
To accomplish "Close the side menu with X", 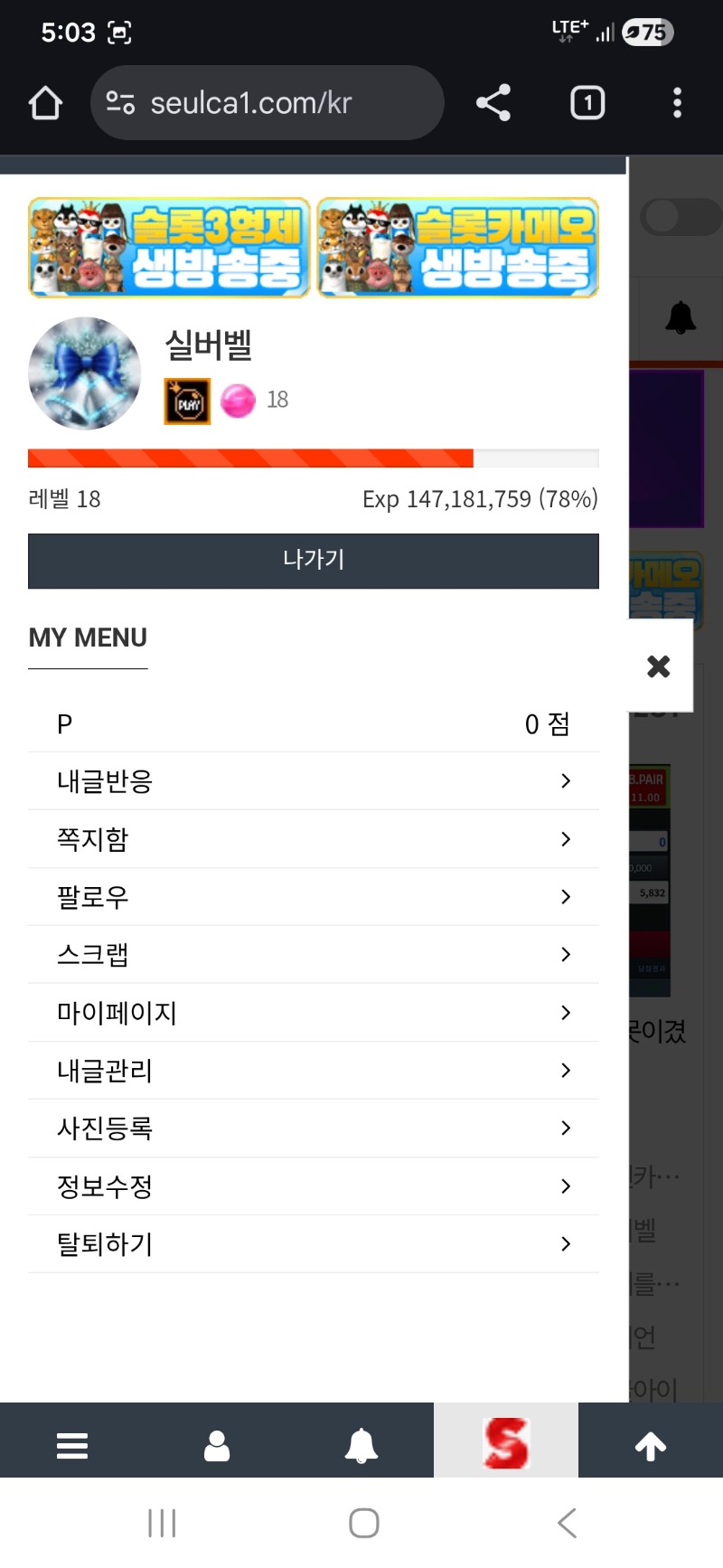I will click(x=659, y=666).
